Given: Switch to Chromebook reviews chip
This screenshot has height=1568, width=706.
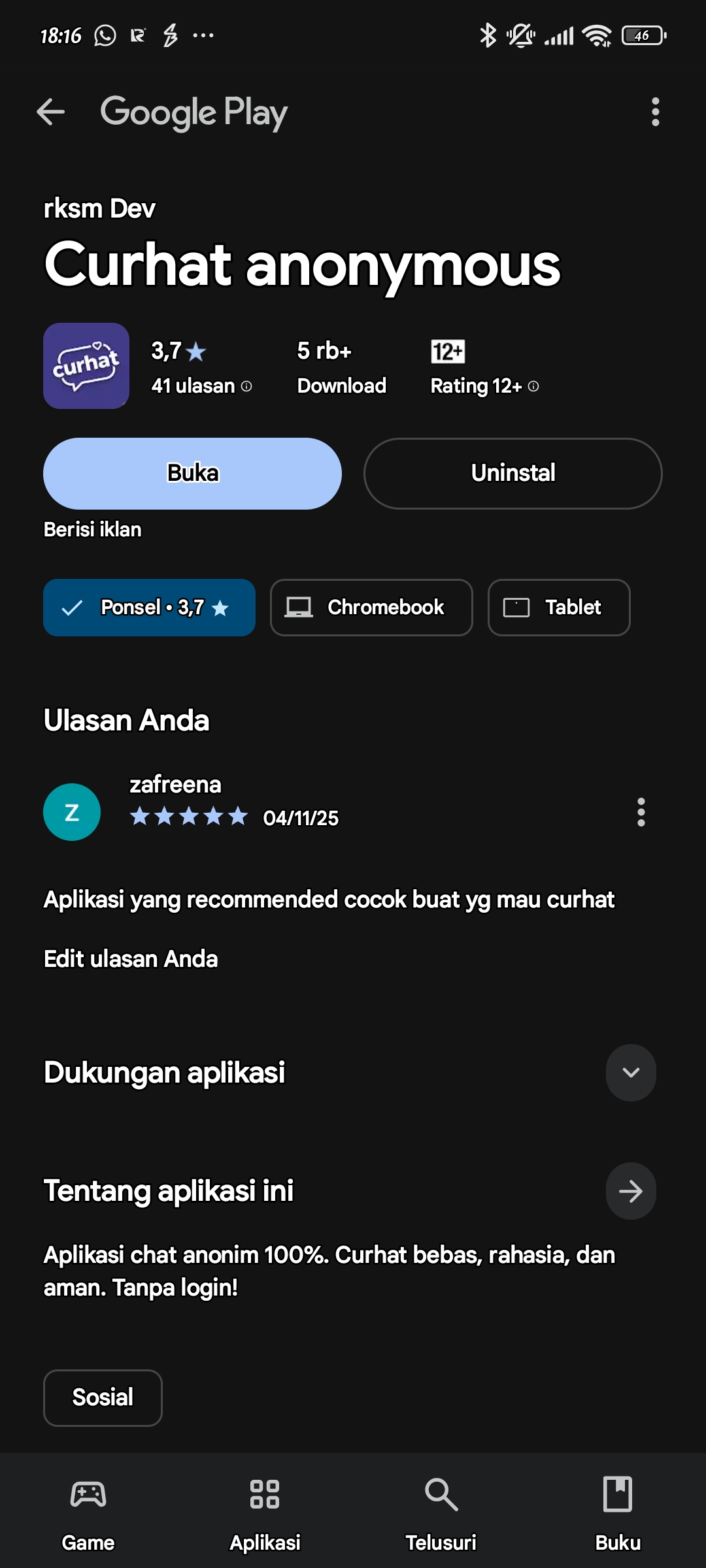Looking at the screenshot, I should (371, 608).
